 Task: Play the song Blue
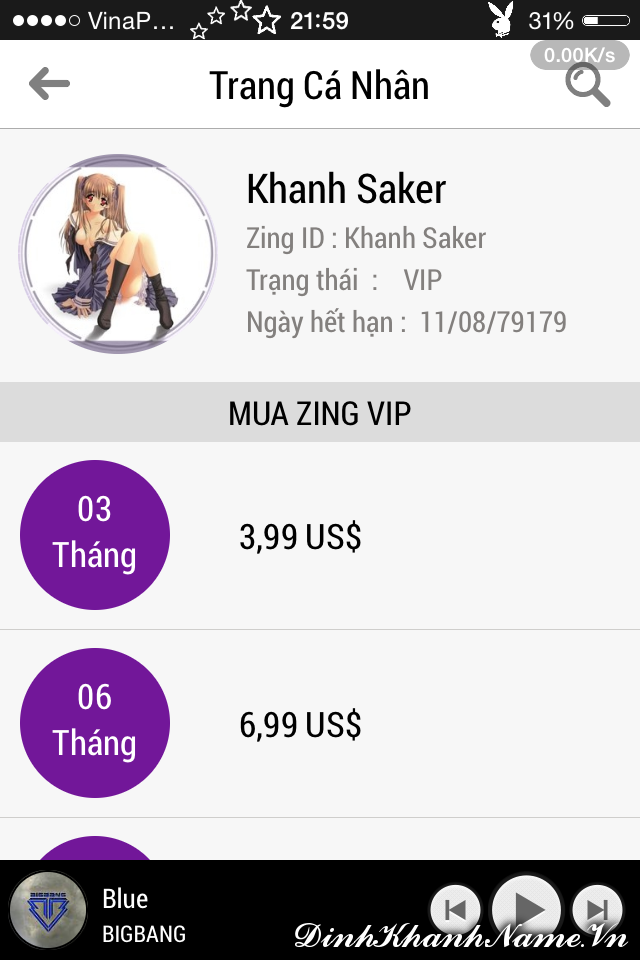[526, 909]
